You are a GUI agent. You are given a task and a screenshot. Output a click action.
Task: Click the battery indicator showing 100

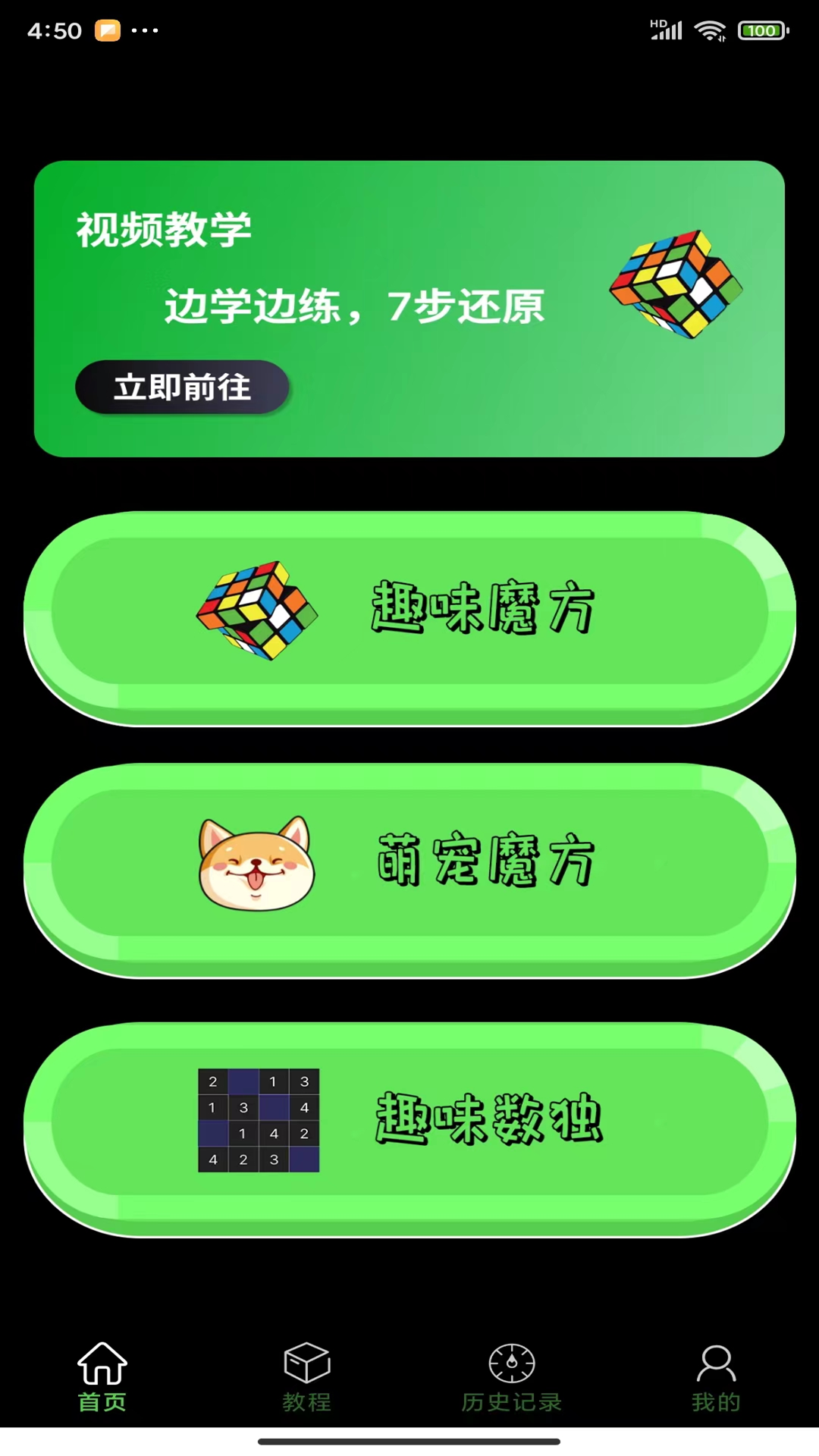763,31
